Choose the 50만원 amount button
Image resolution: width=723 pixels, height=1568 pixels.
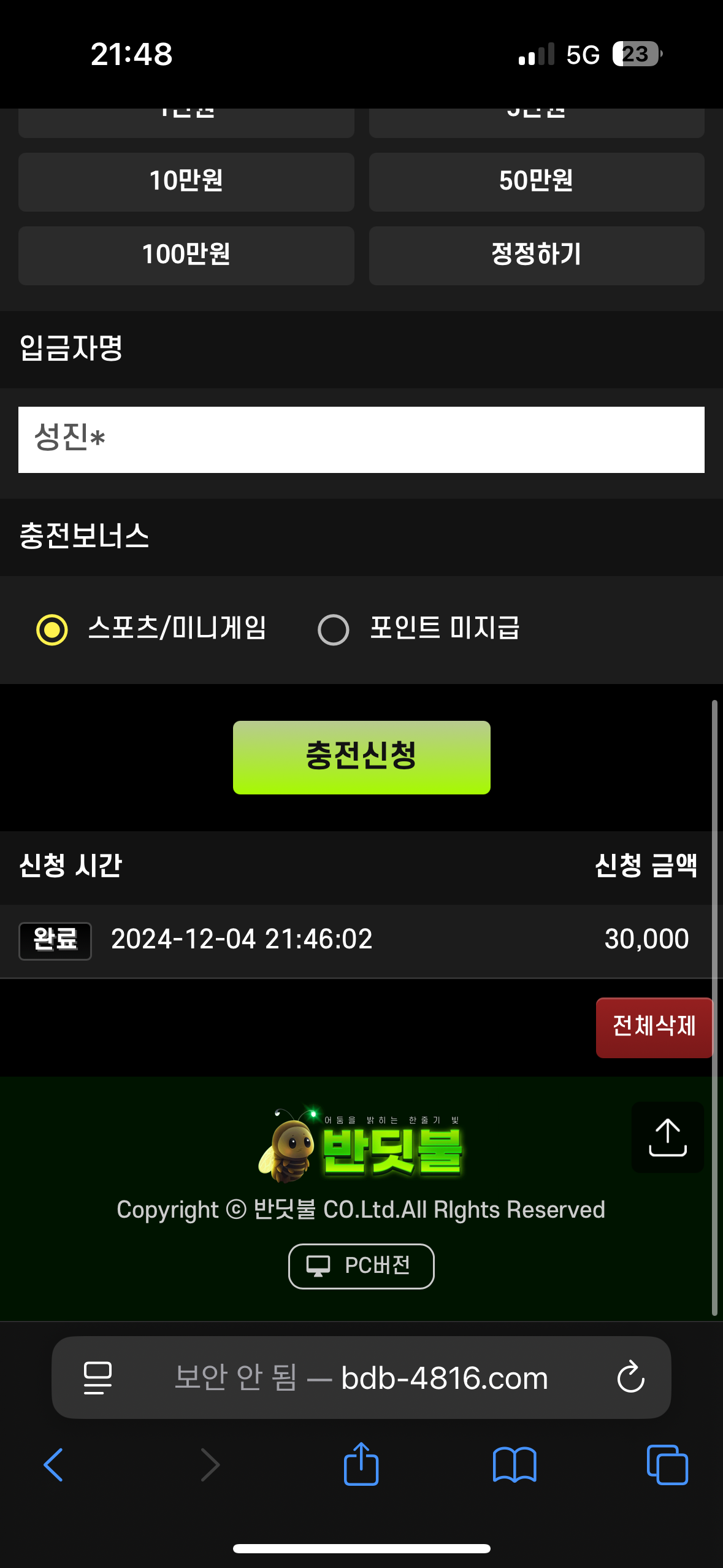(536, 182)
